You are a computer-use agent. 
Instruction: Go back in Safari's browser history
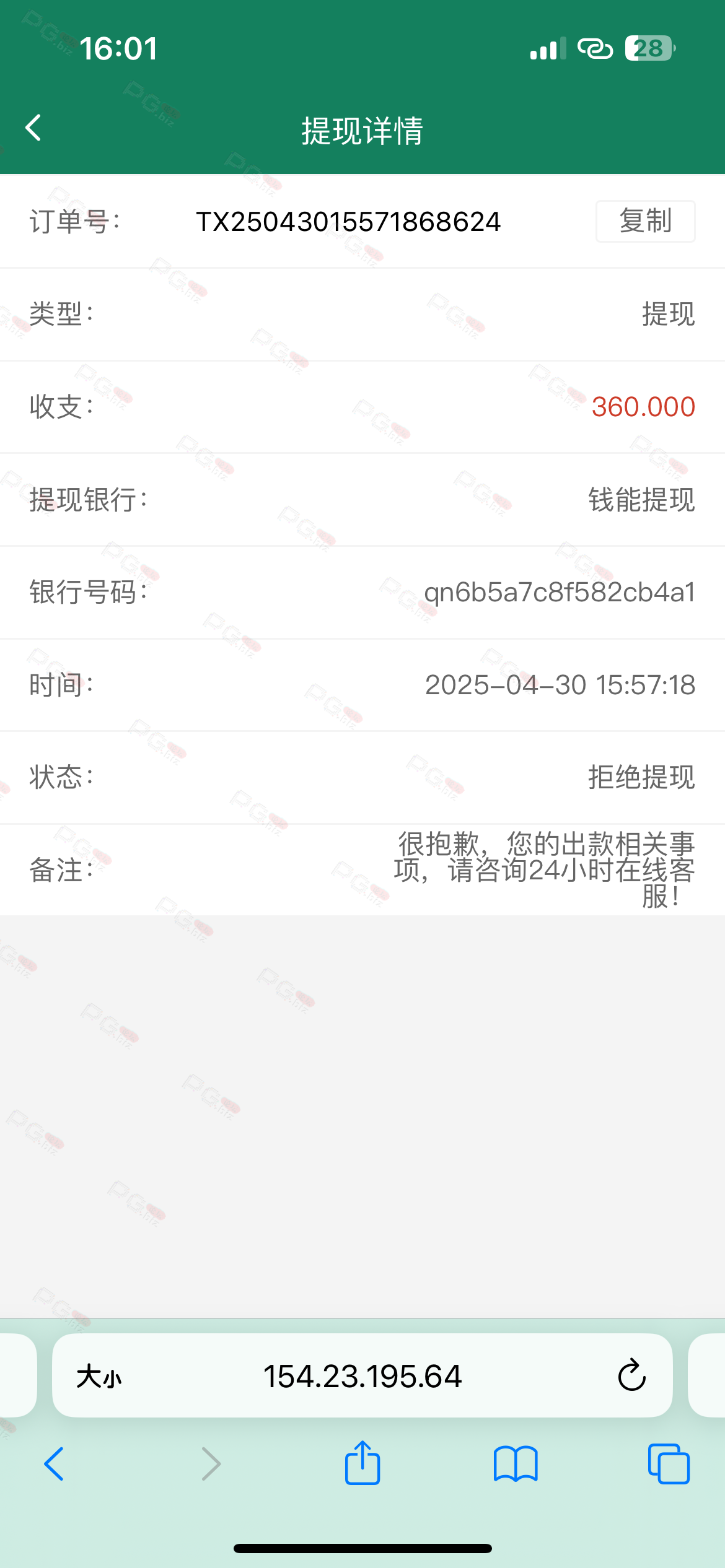(54, 1464)
